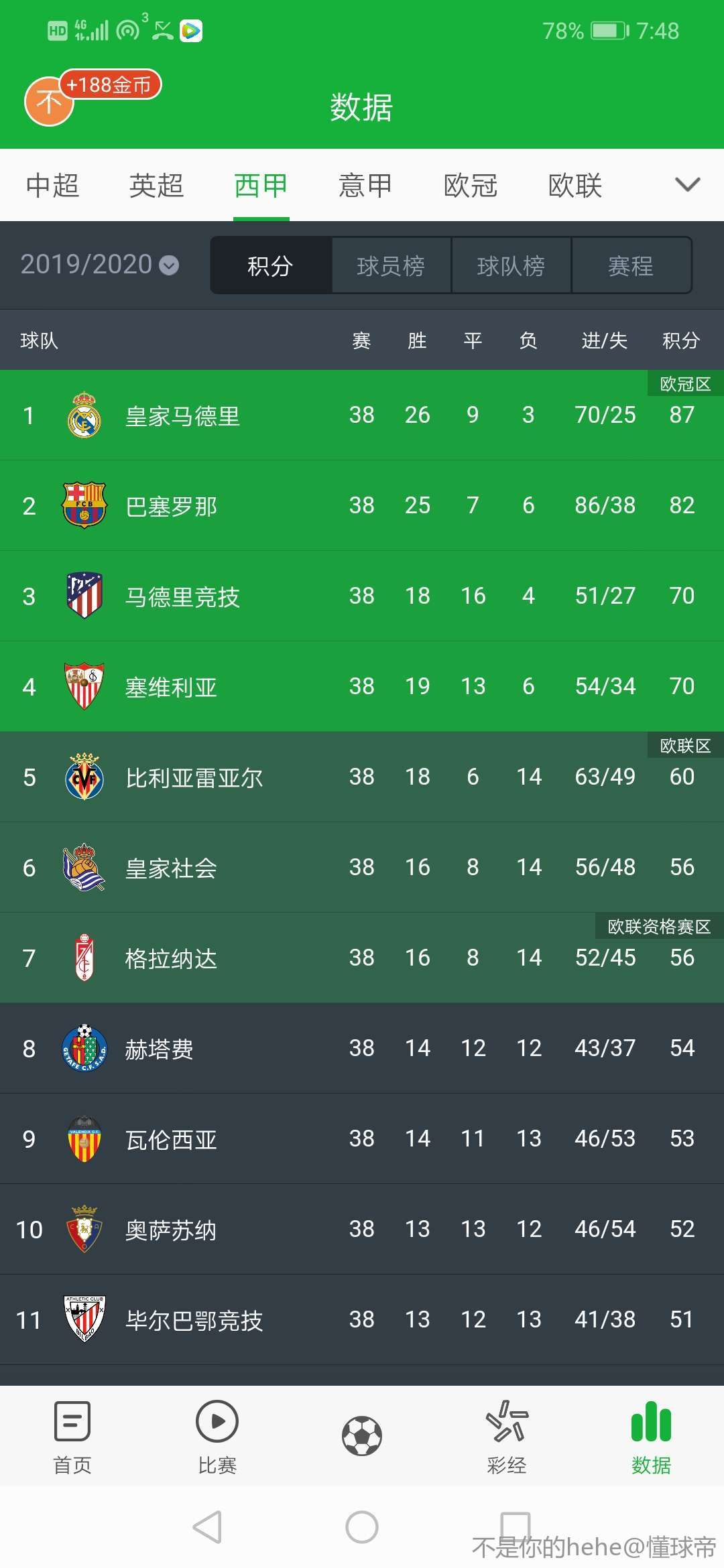Open the 2019/2020 season dropdown

tap(99, 265)
